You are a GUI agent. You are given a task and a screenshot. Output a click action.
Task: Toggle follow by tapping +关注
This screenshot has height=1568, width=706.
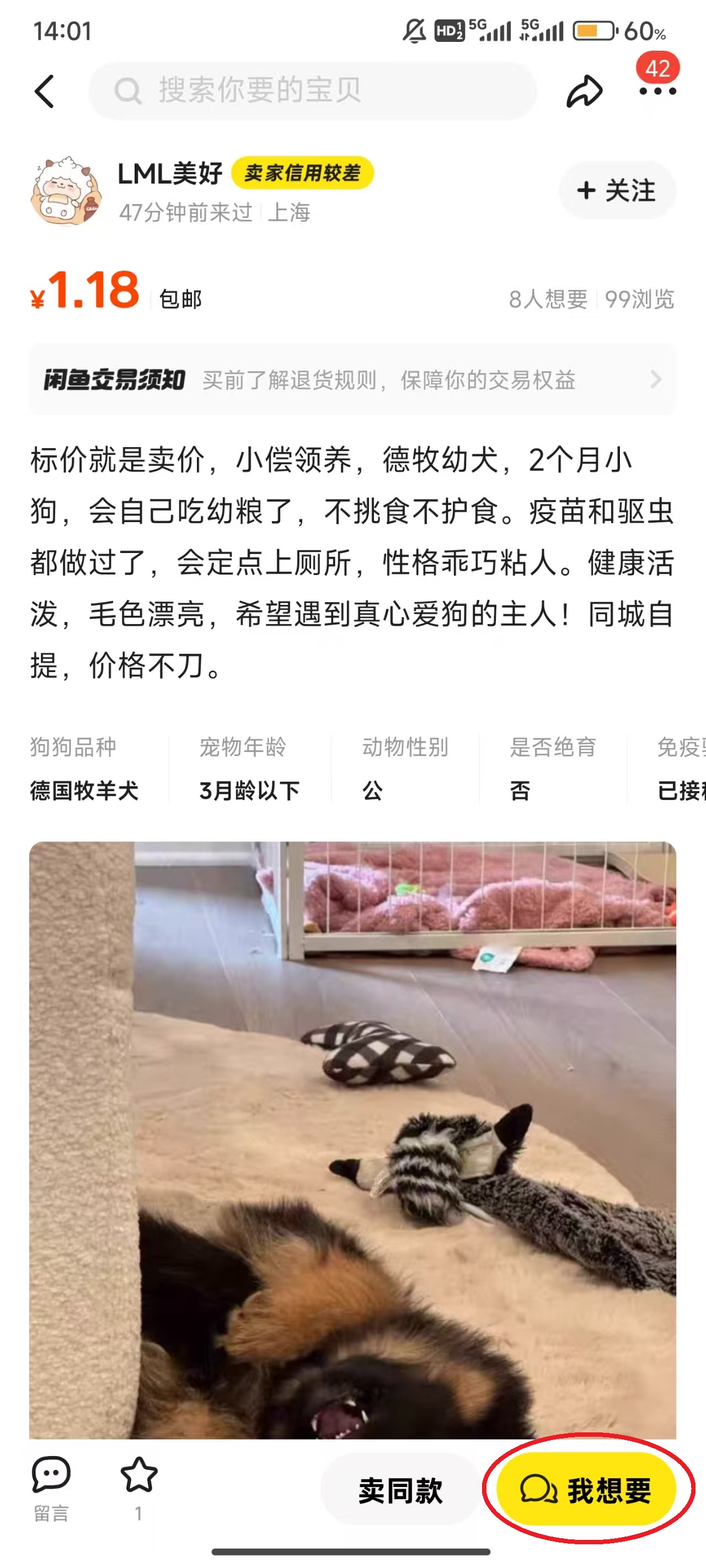coord(617,190)
